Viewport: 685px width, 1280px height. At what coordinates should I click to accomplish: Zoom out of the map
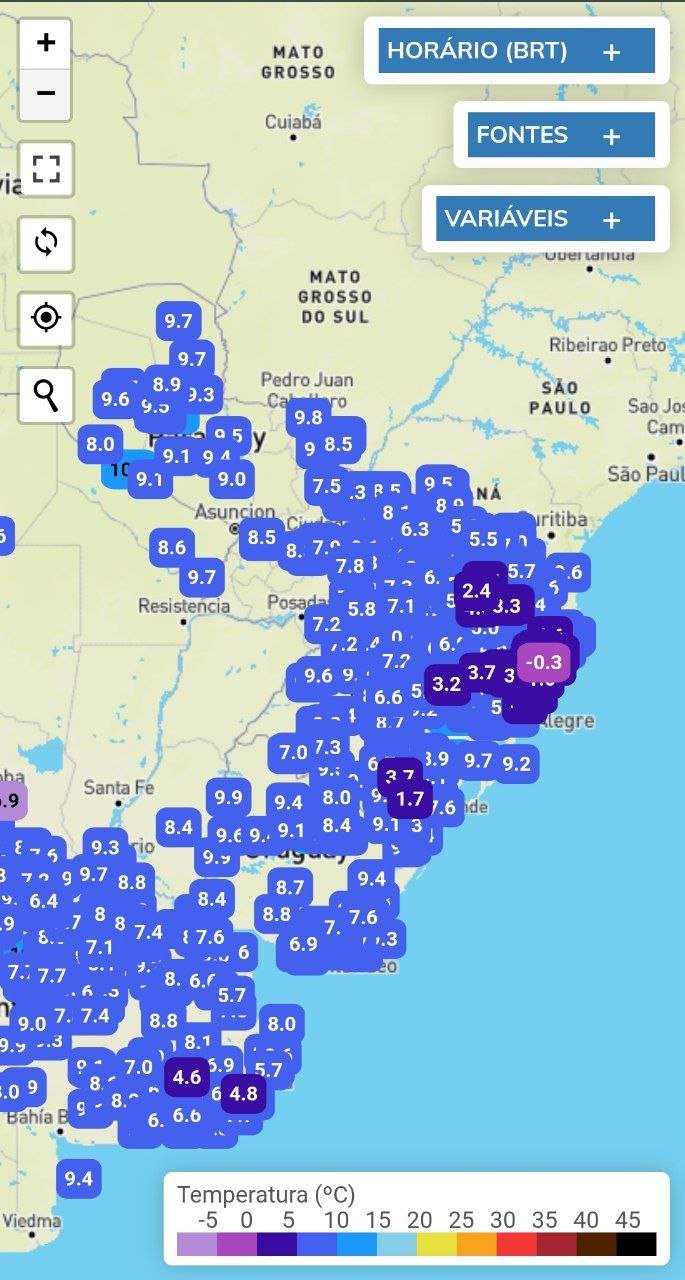tap(45, 94)
